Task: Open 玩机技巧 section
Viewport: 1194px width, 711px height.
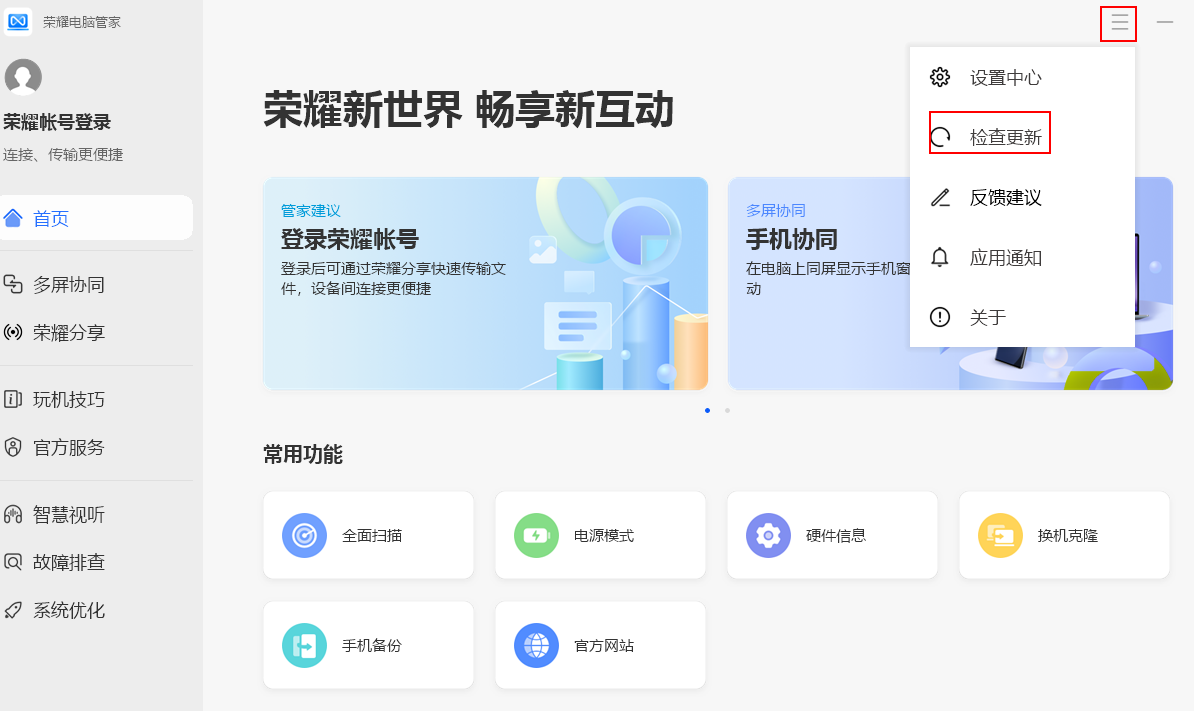Action: coord(68,400)
